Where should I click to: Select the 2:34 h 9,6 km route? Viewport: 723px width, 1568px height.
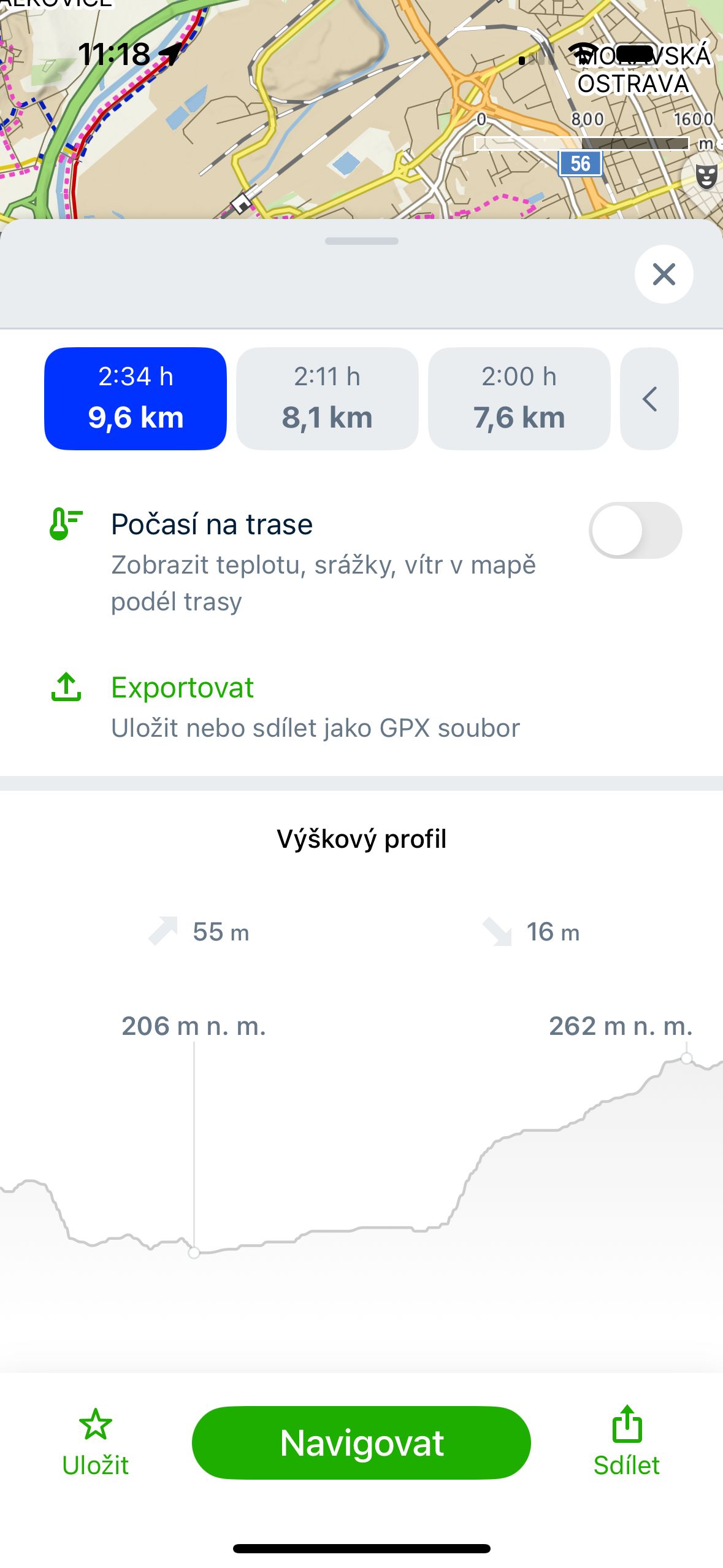tap(136, 399)
